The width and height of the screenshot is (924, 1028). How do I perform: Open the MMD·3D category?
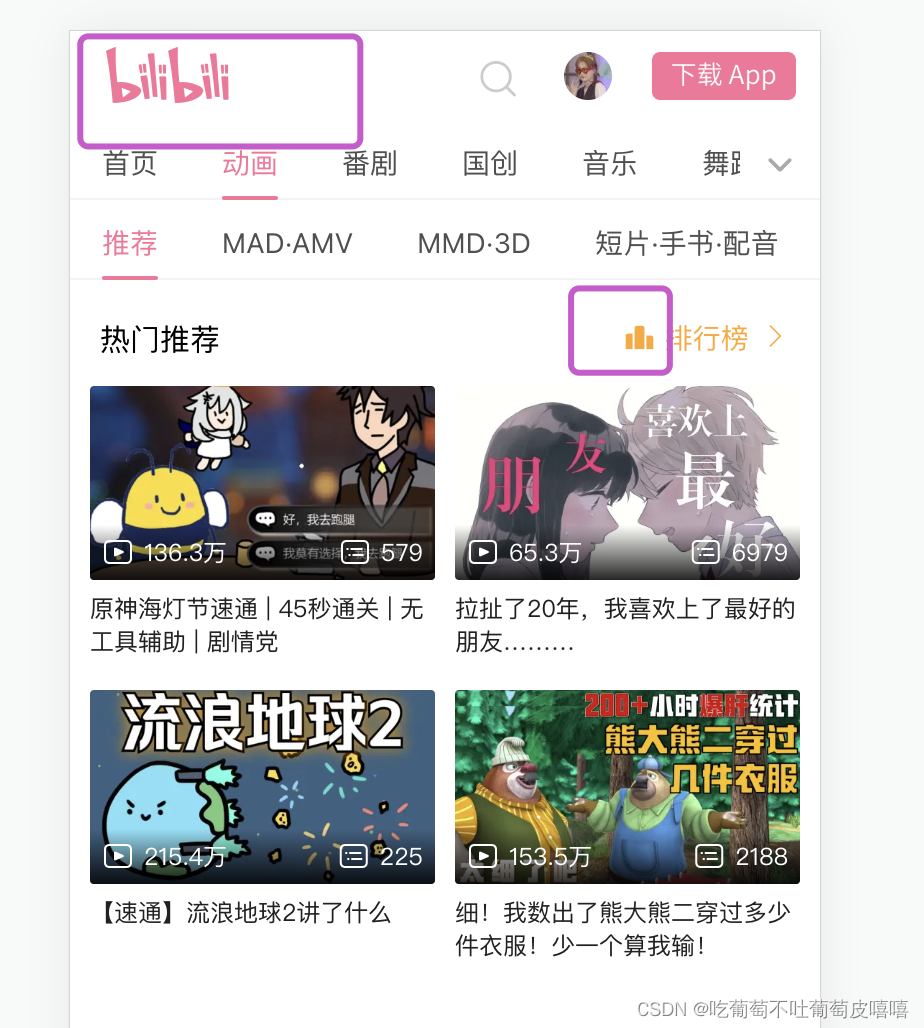473,242
